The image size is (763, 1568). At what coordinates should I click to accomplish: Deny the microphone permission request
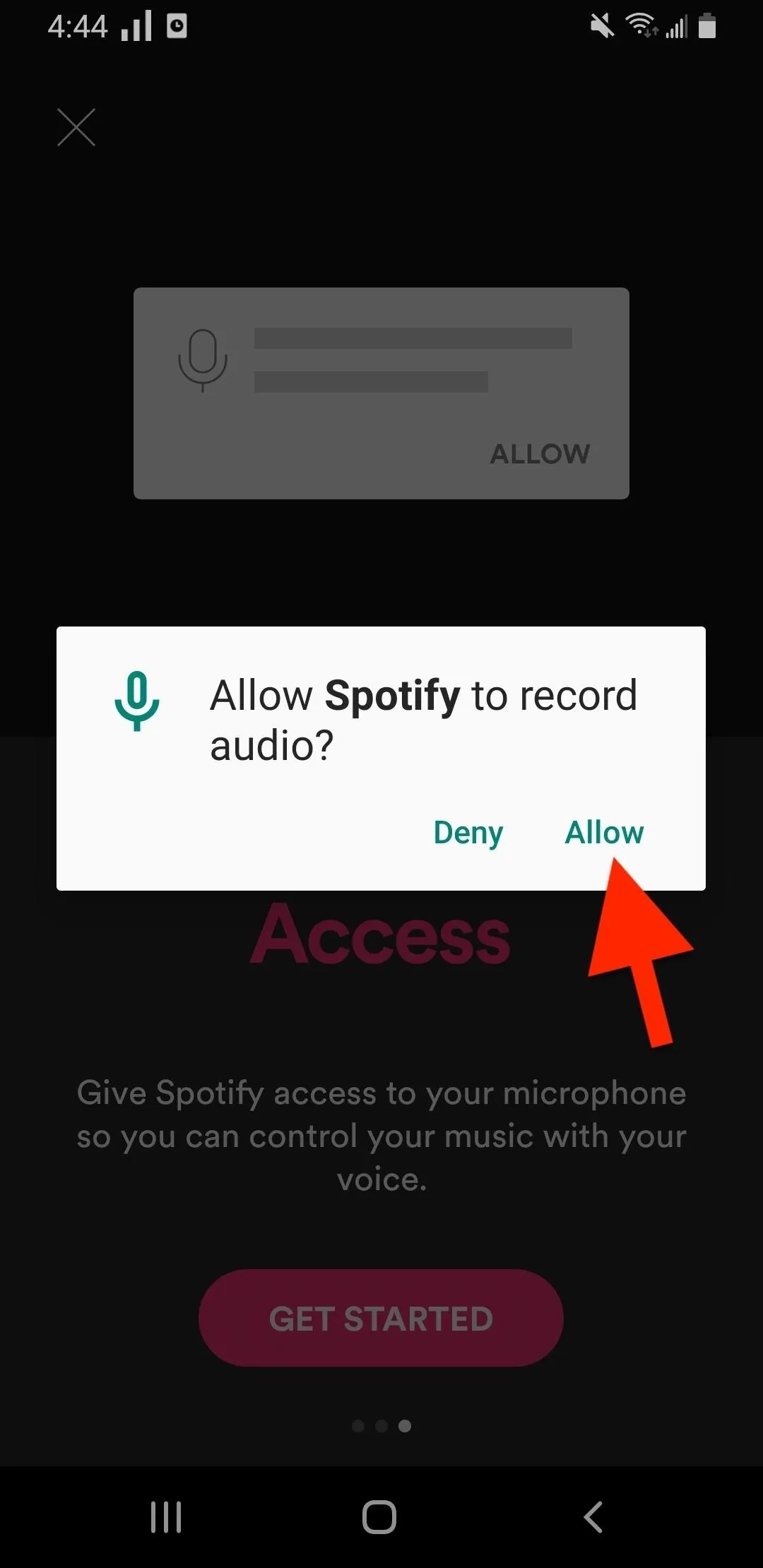pyautogui.click(x=468, y=833)
